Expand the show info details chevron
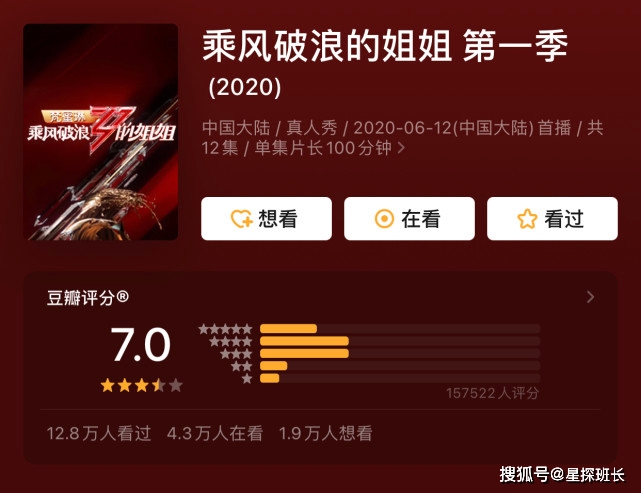 click(401, 148)
